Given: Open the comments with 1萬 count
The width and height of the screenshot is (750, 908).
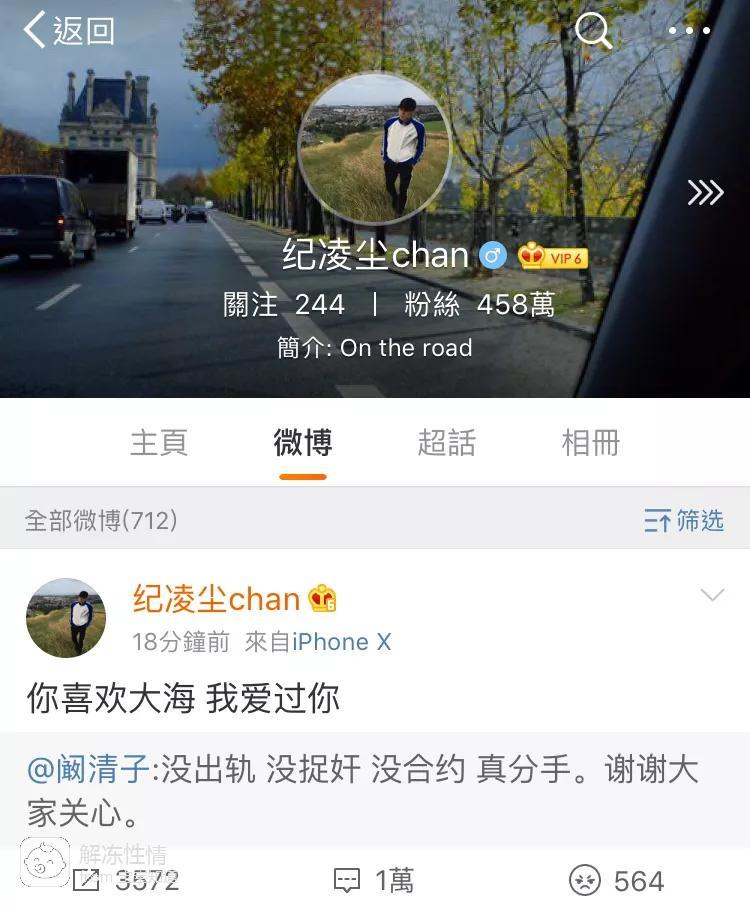Looking at the screenshot, I should point(373,880).
